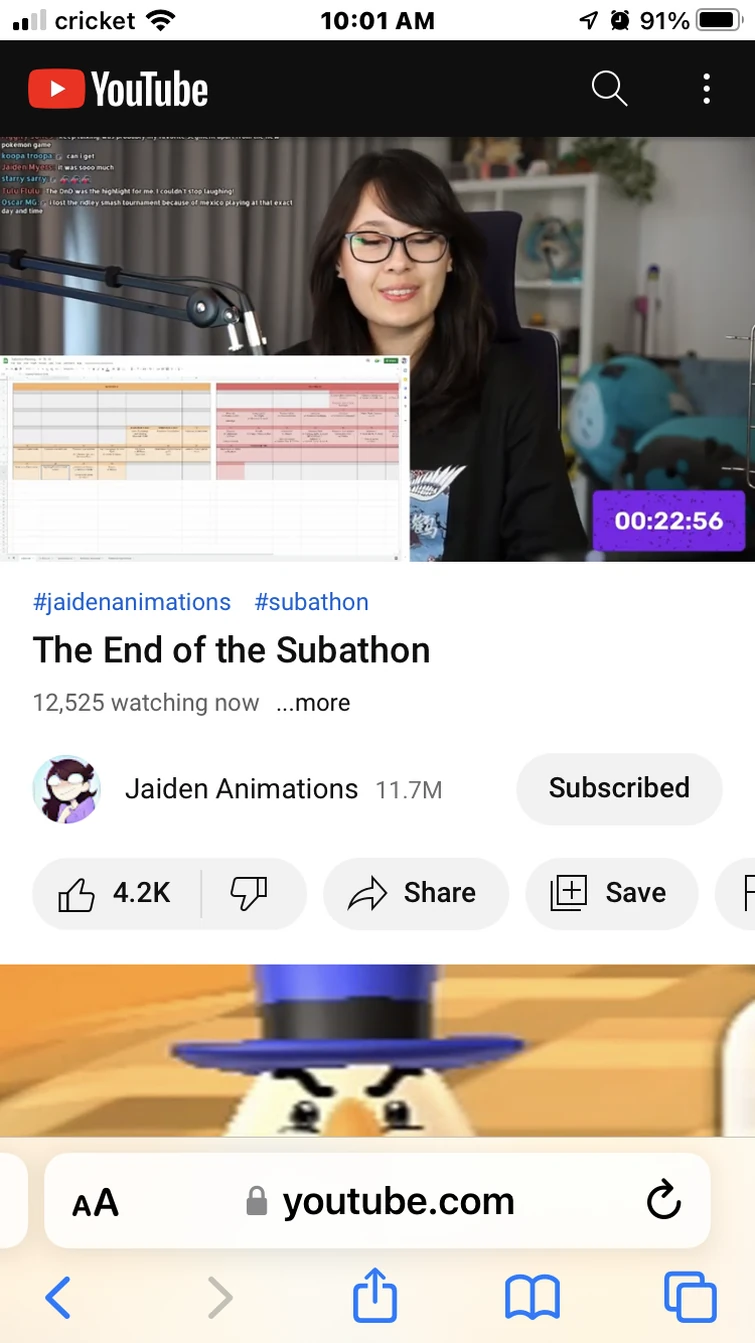Share this stream
The image size is (755, 1343).
point(415,893)
